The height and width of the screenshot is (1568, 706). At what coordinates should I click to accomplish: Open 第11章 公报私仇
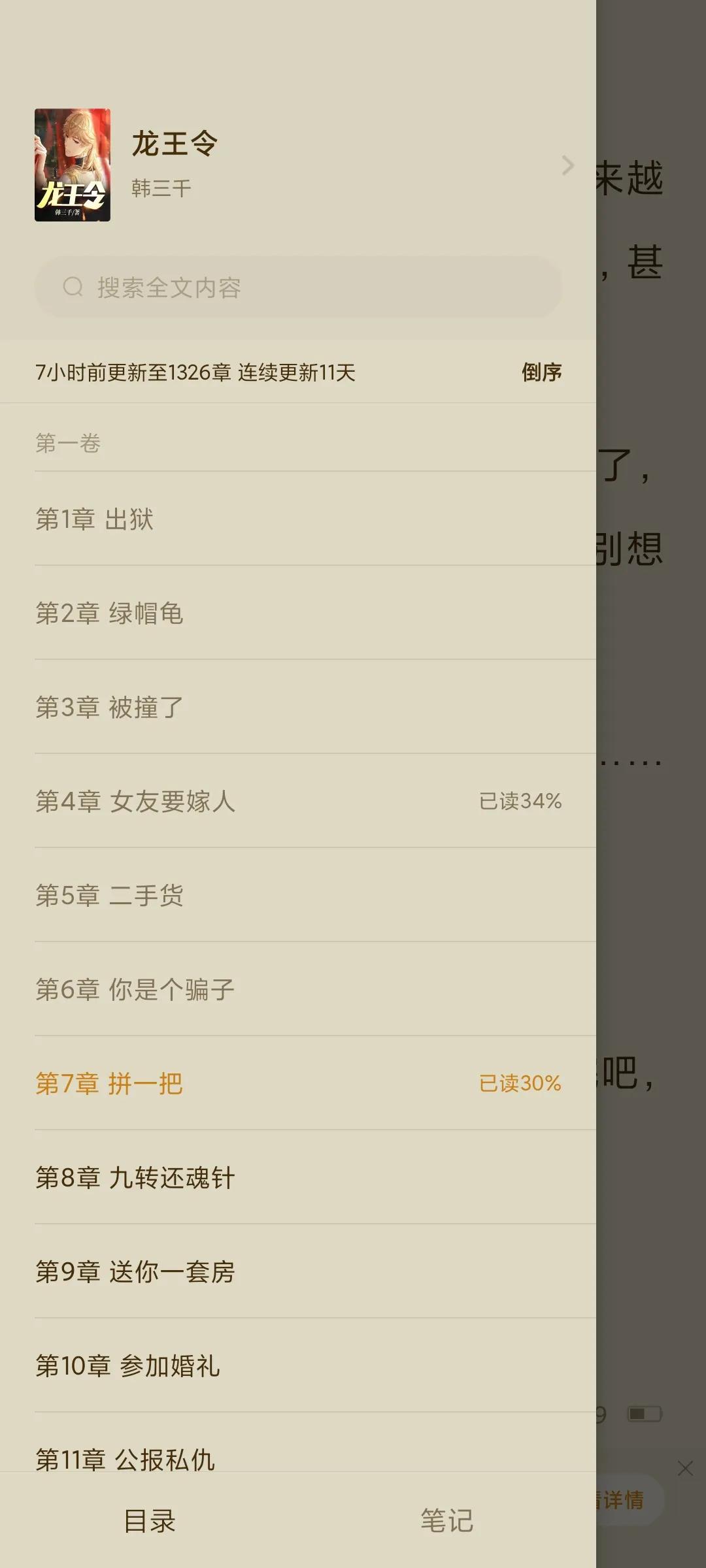point(127,1460)
